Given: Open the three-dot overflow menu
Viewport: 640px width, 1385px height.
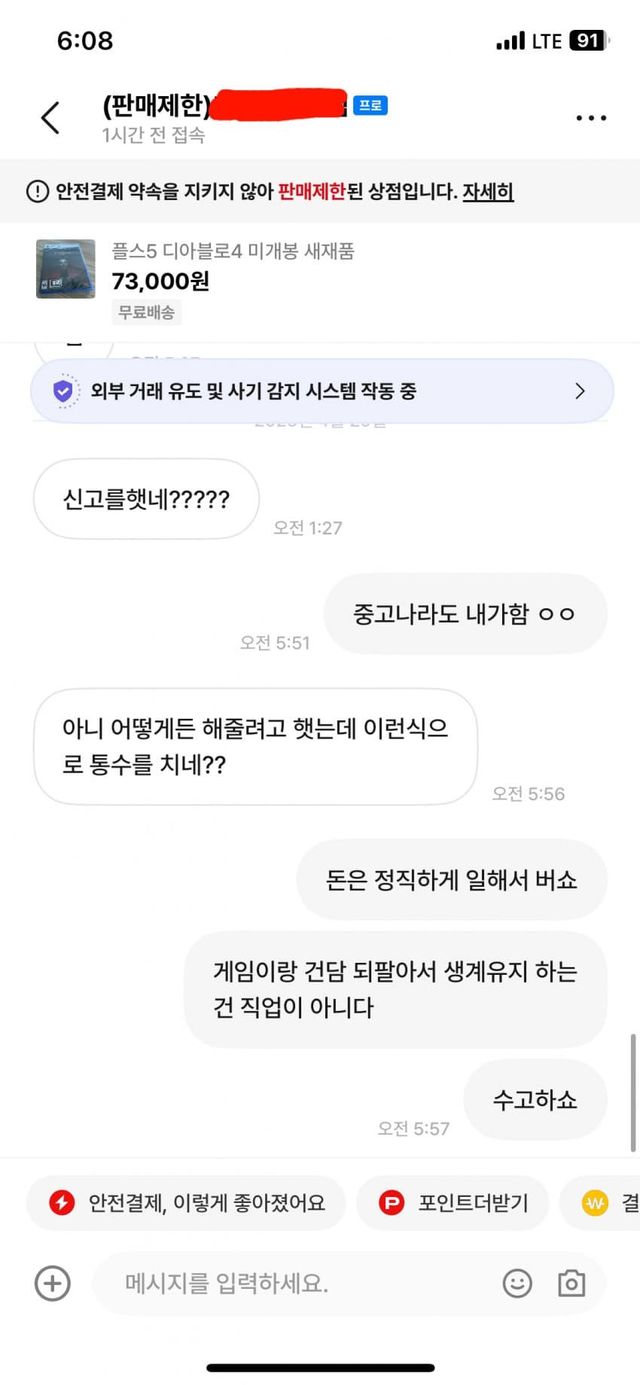Looking at the screenshot, I should 591,118.
